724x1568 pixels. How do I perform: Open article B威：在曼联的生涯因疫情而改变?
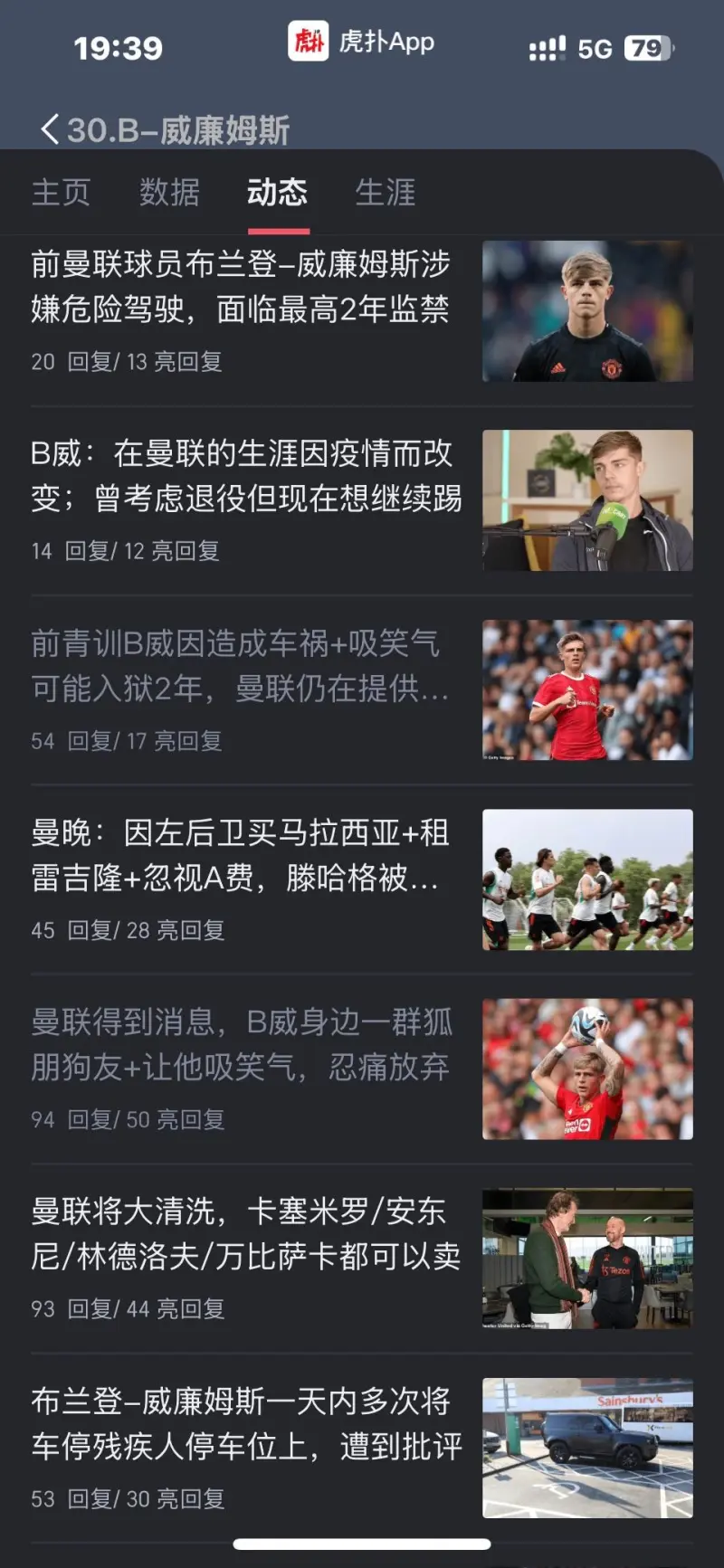[x=244, y=477]
